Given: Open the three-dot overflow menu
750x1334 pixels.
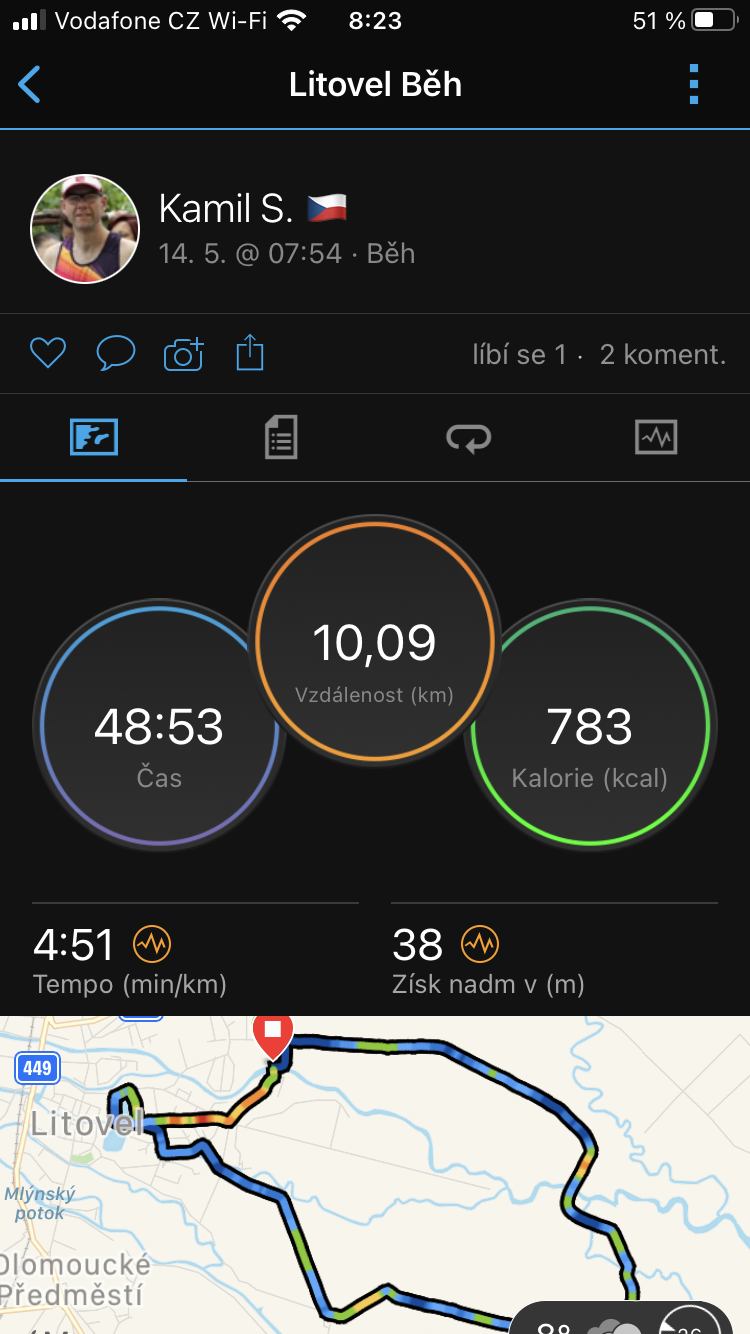Looking at the screenshot, I should click(x=694, y=85).
